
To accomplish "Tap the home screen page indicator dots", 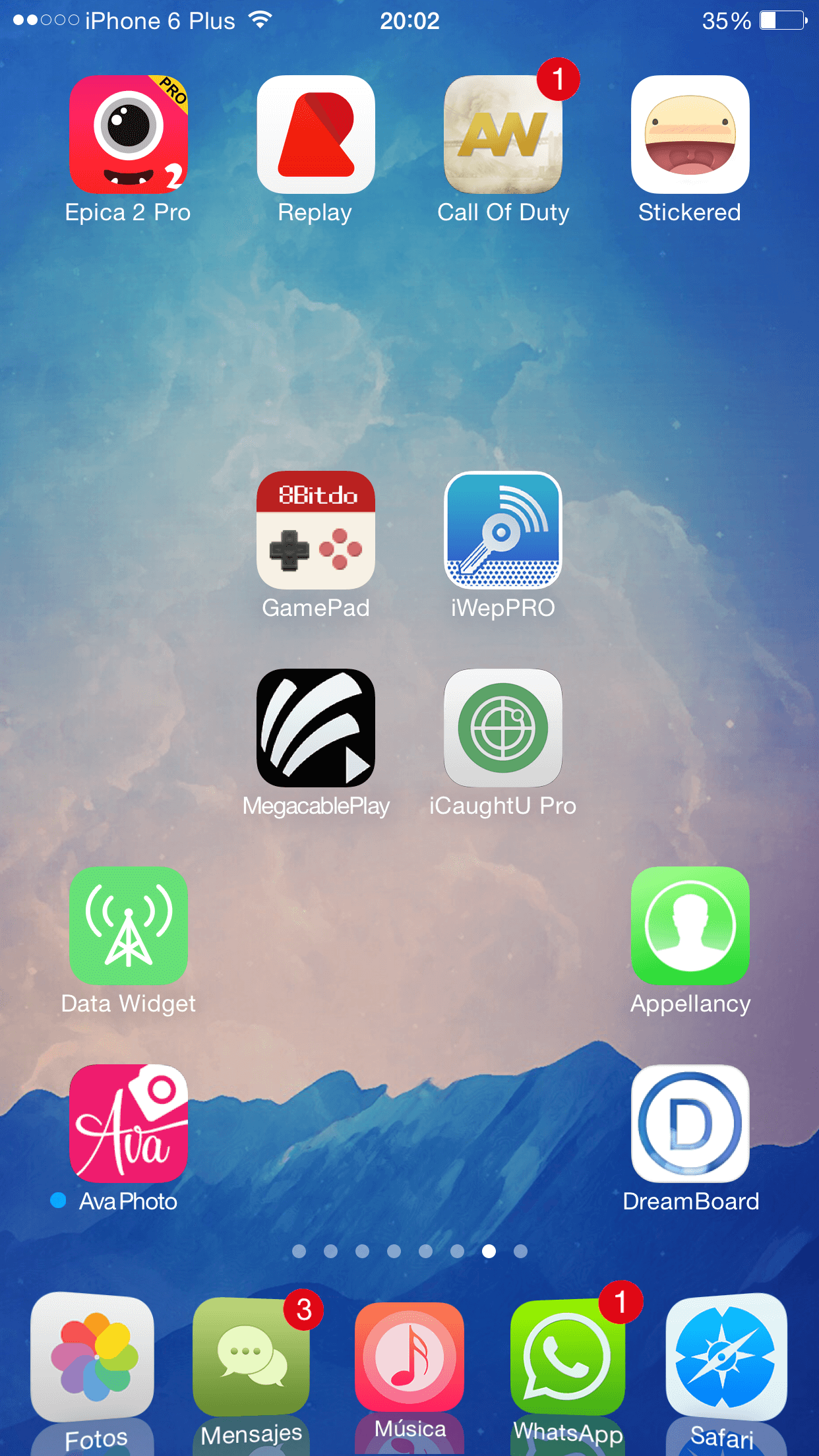I will pos(409,1251).
